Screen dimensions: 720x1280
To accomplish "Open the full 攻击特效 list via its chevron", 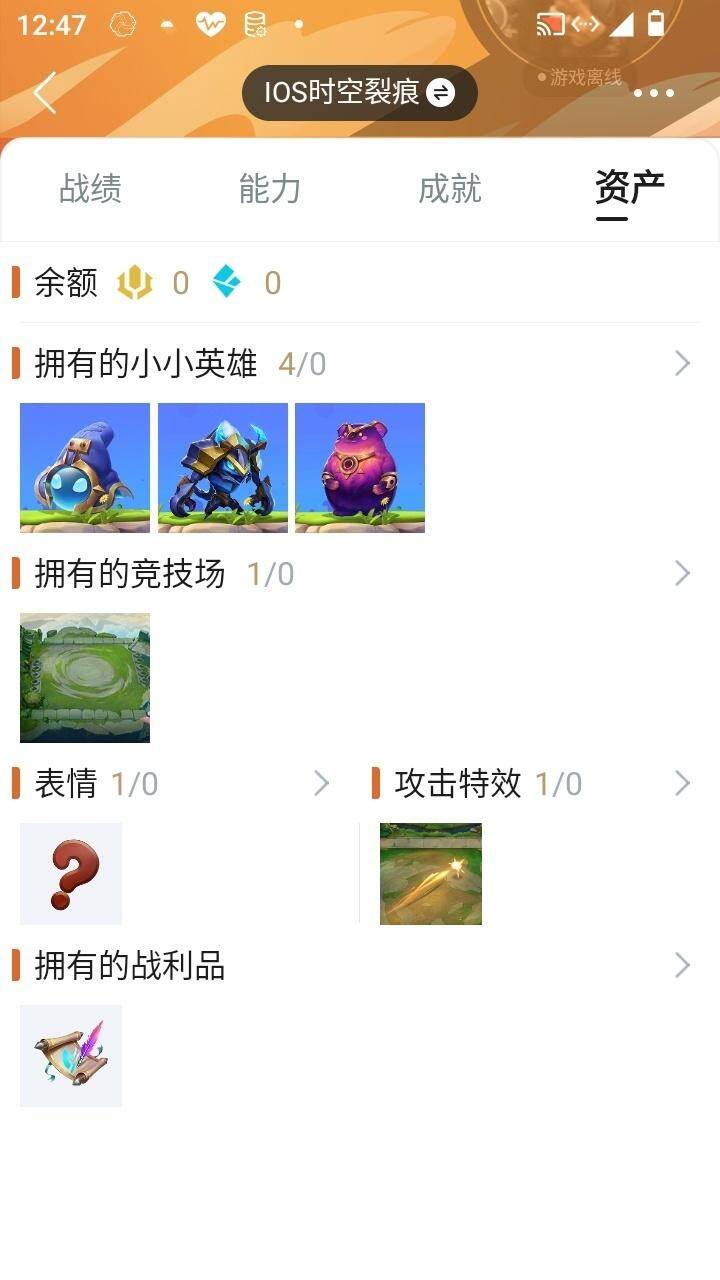I will [683, 783].
